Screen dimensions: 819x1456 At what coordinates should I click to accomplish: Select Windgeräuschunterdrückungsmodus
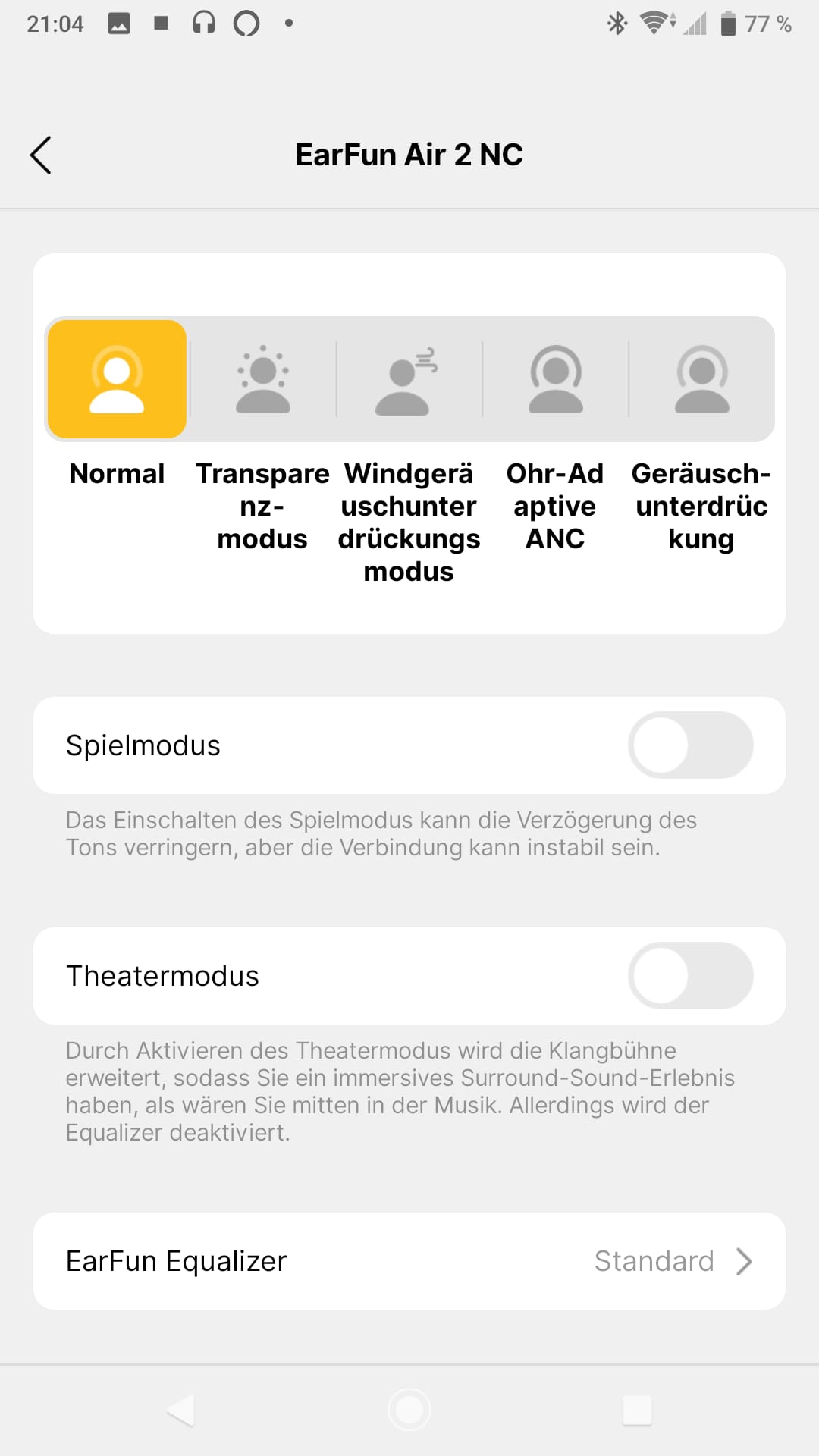[409, 379]
